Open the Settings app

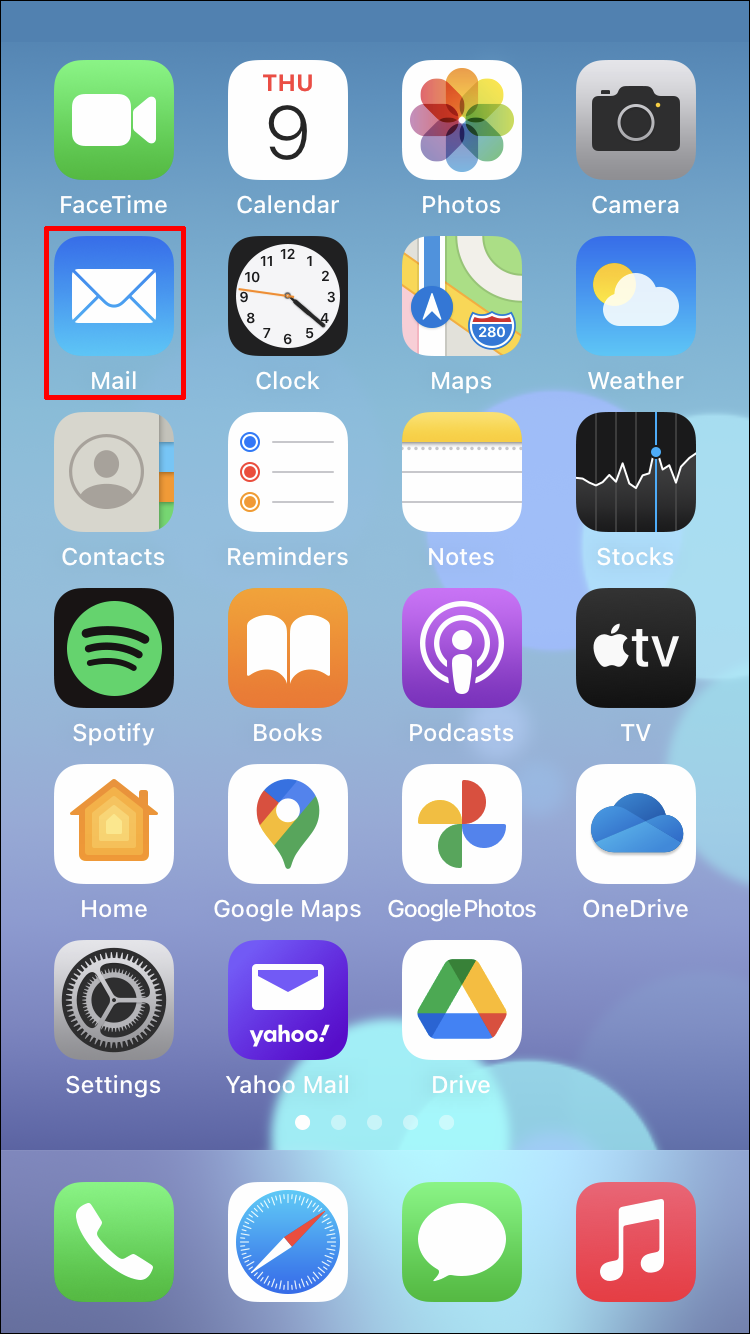tap(114, 1000)
